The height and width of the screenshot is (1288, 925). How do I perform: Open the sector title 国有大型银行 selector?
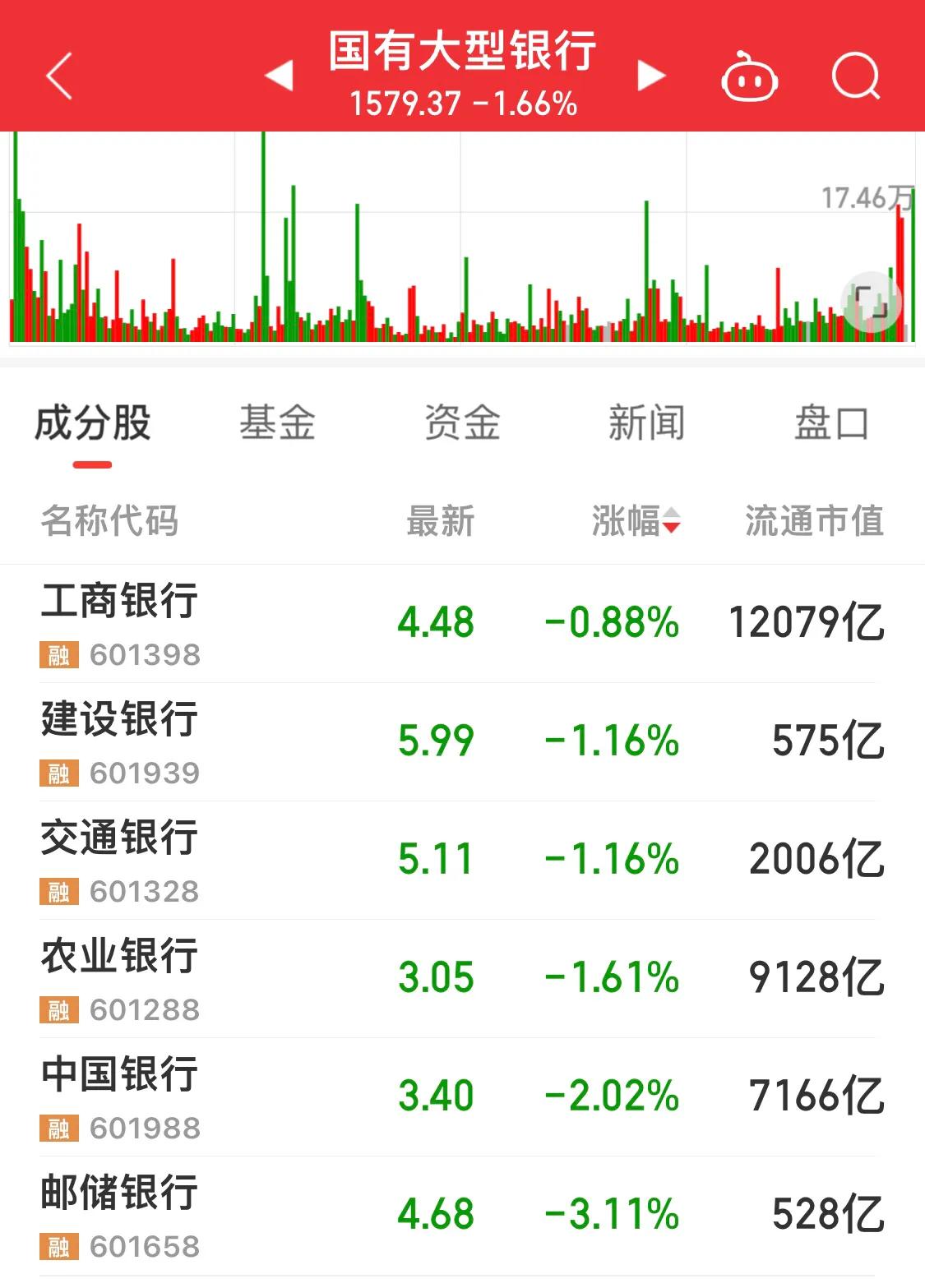pos(462,53)
